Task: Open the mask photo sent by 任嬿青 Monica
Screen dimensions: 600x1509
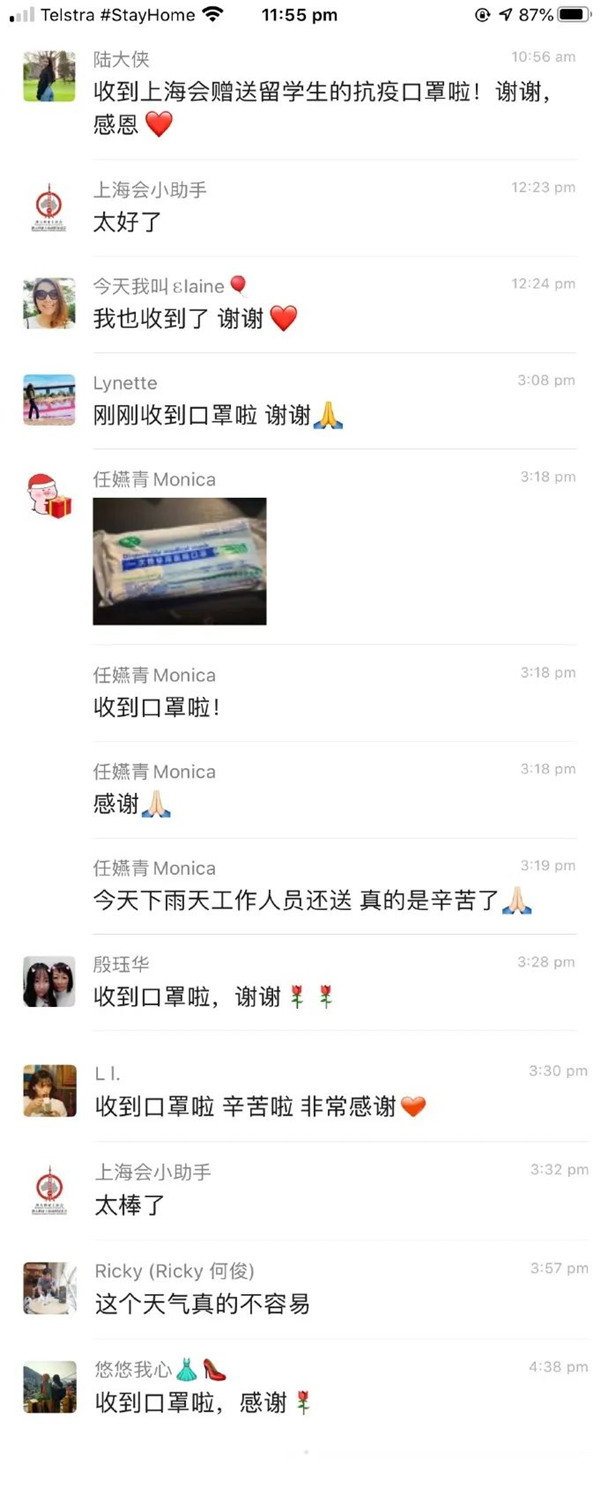Action: coord(179,561)
